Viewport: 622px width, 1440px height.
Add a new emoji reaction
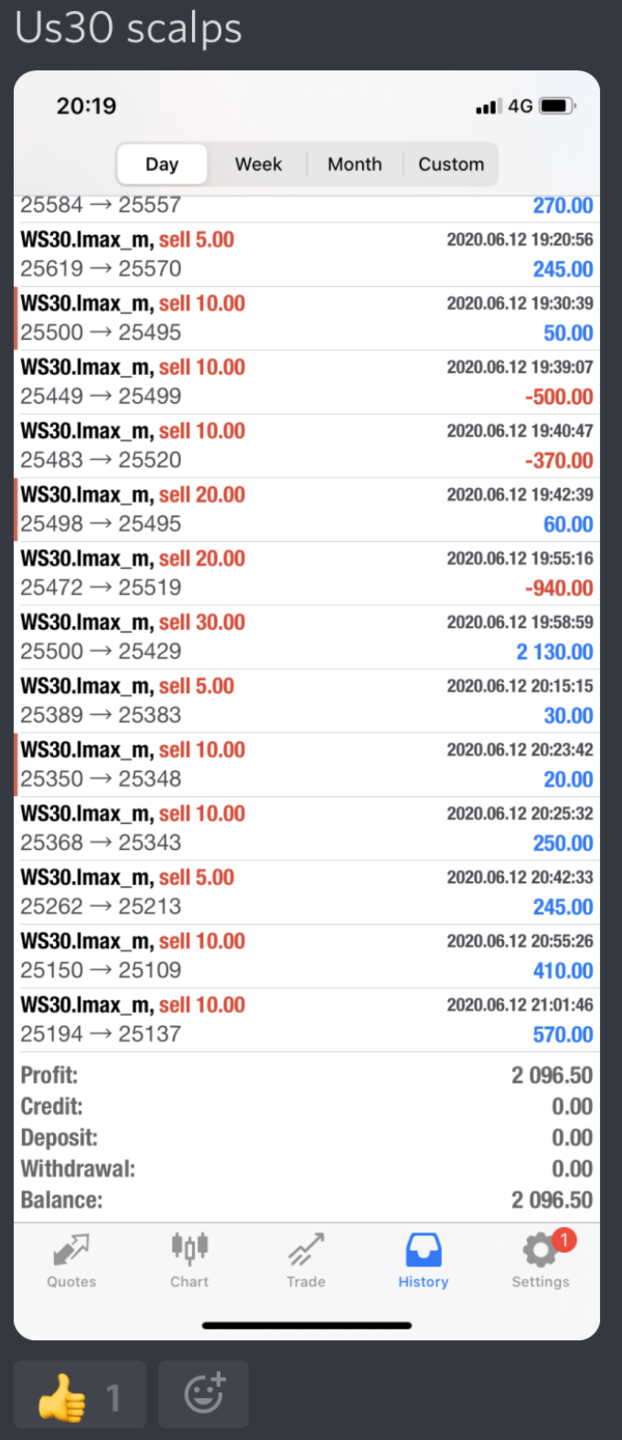[x=203, y=1395]
